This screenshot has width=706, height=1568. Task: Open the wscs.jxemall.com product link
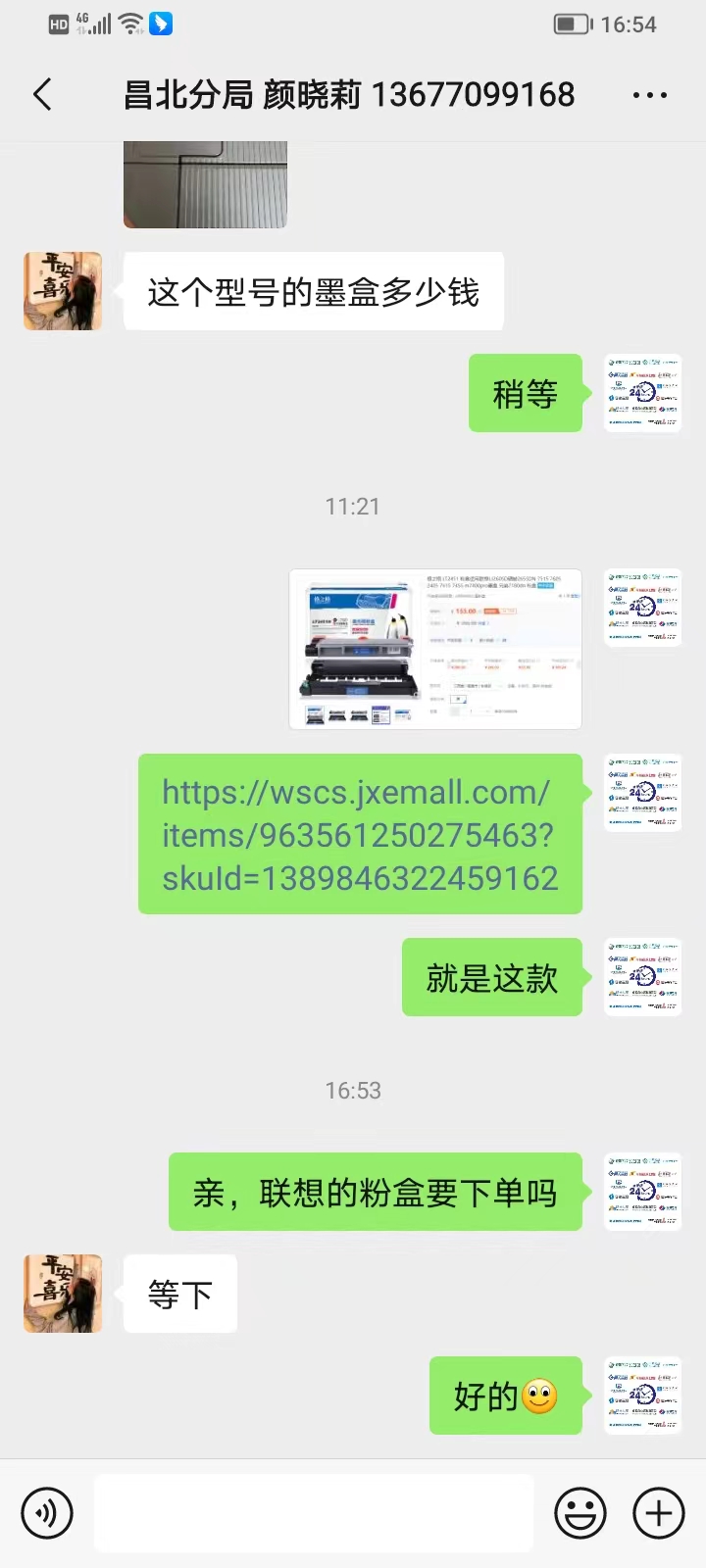coord(360,835)
